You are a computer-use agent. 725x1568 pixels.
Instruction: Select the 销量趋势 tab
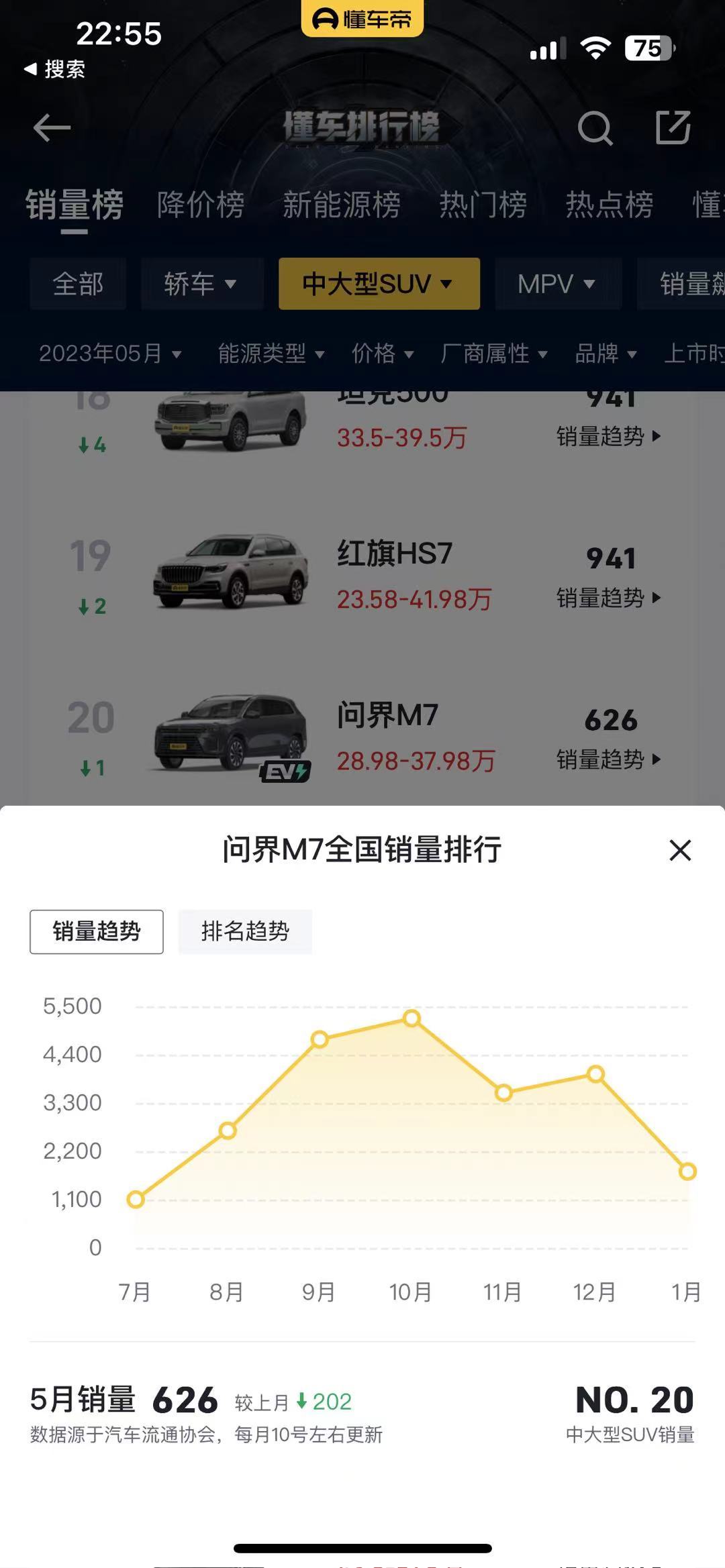[x=97, y=931]
